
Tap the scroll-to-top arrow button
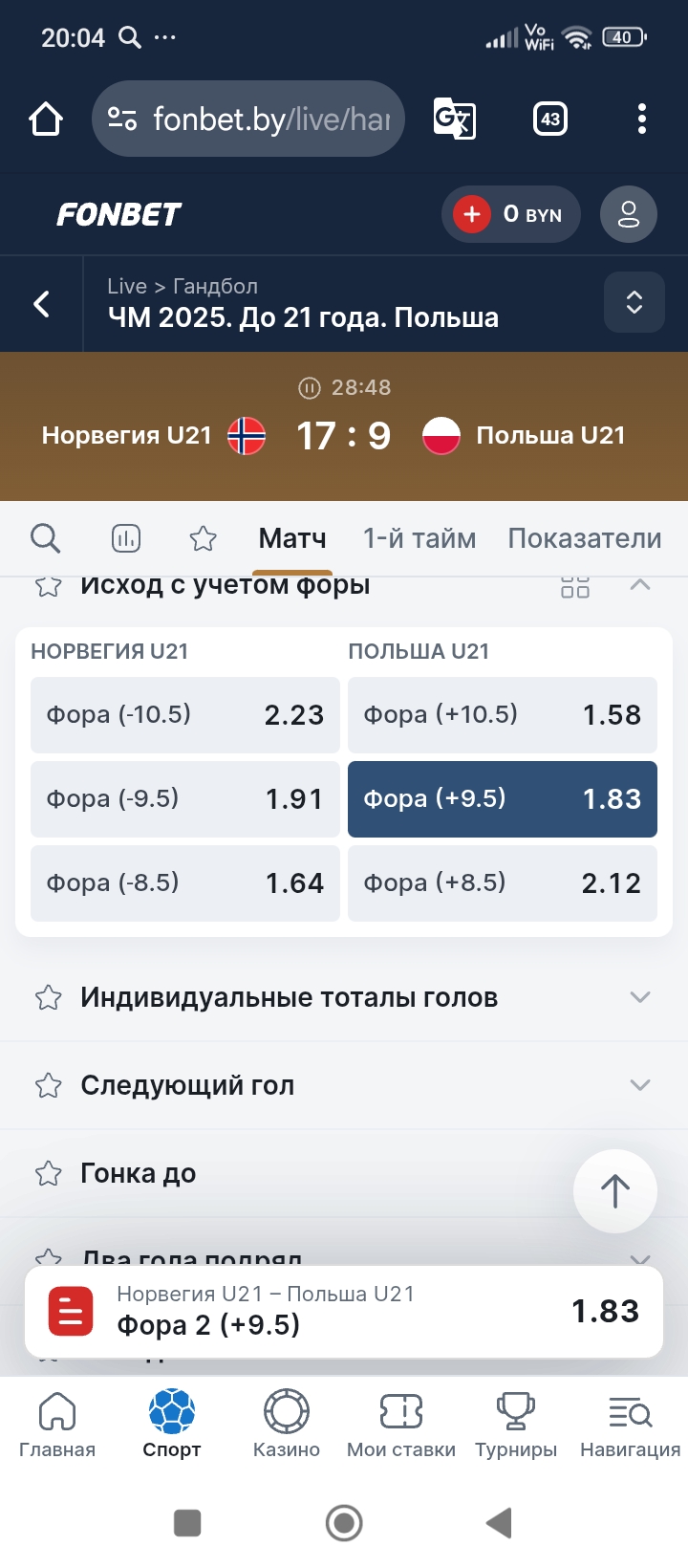click(x=614, y=1191)
